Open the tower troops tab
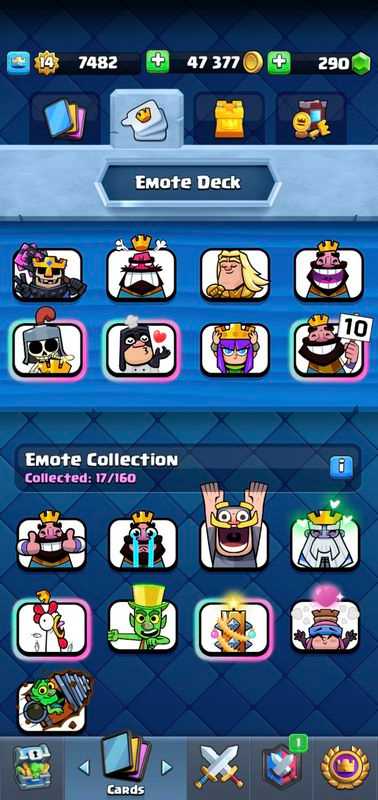The width and height of the screenshot is (378, 800). (229, 119)
